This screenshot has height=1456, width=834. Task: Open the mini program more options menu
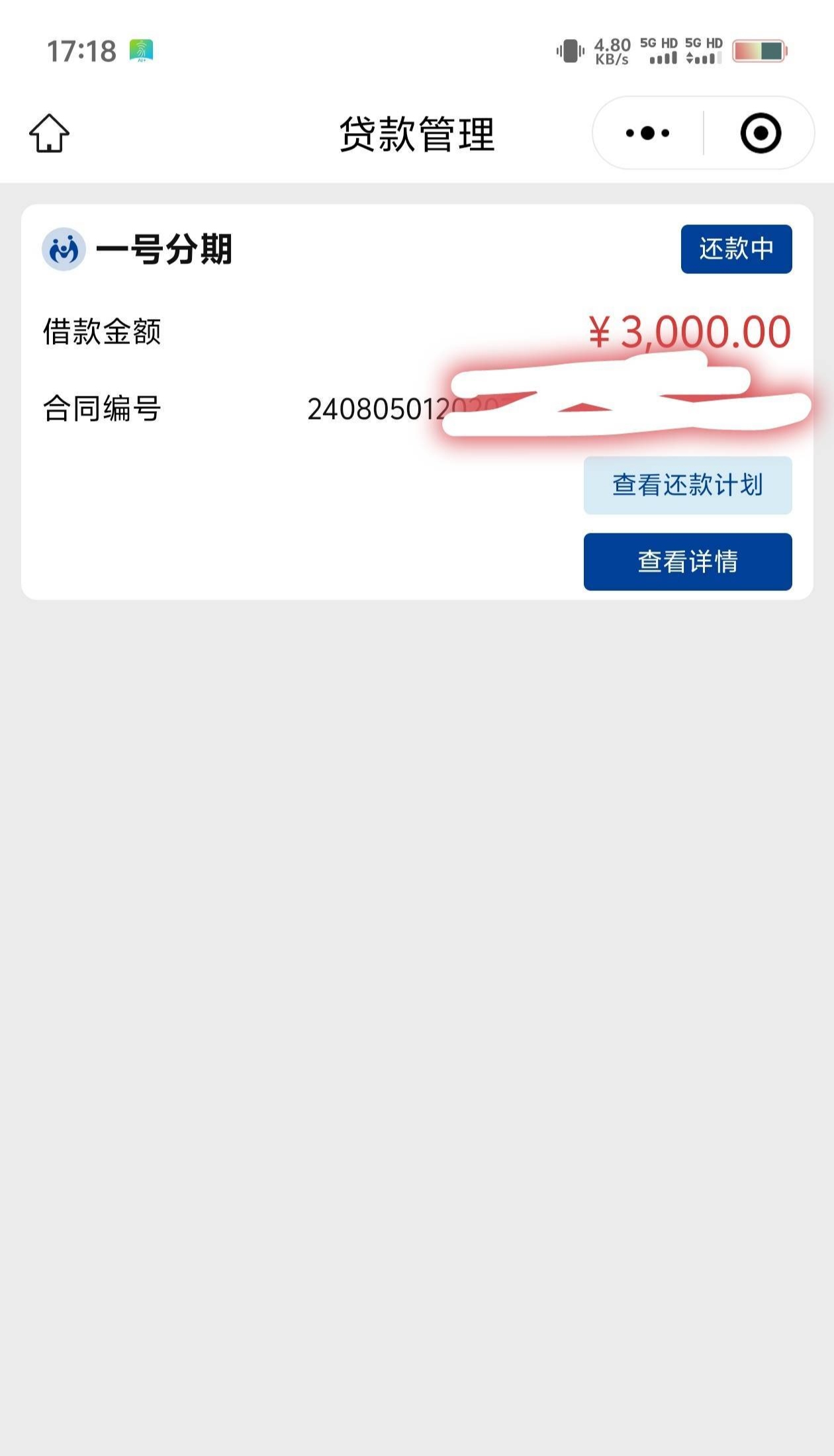click(x=647, y=133)
